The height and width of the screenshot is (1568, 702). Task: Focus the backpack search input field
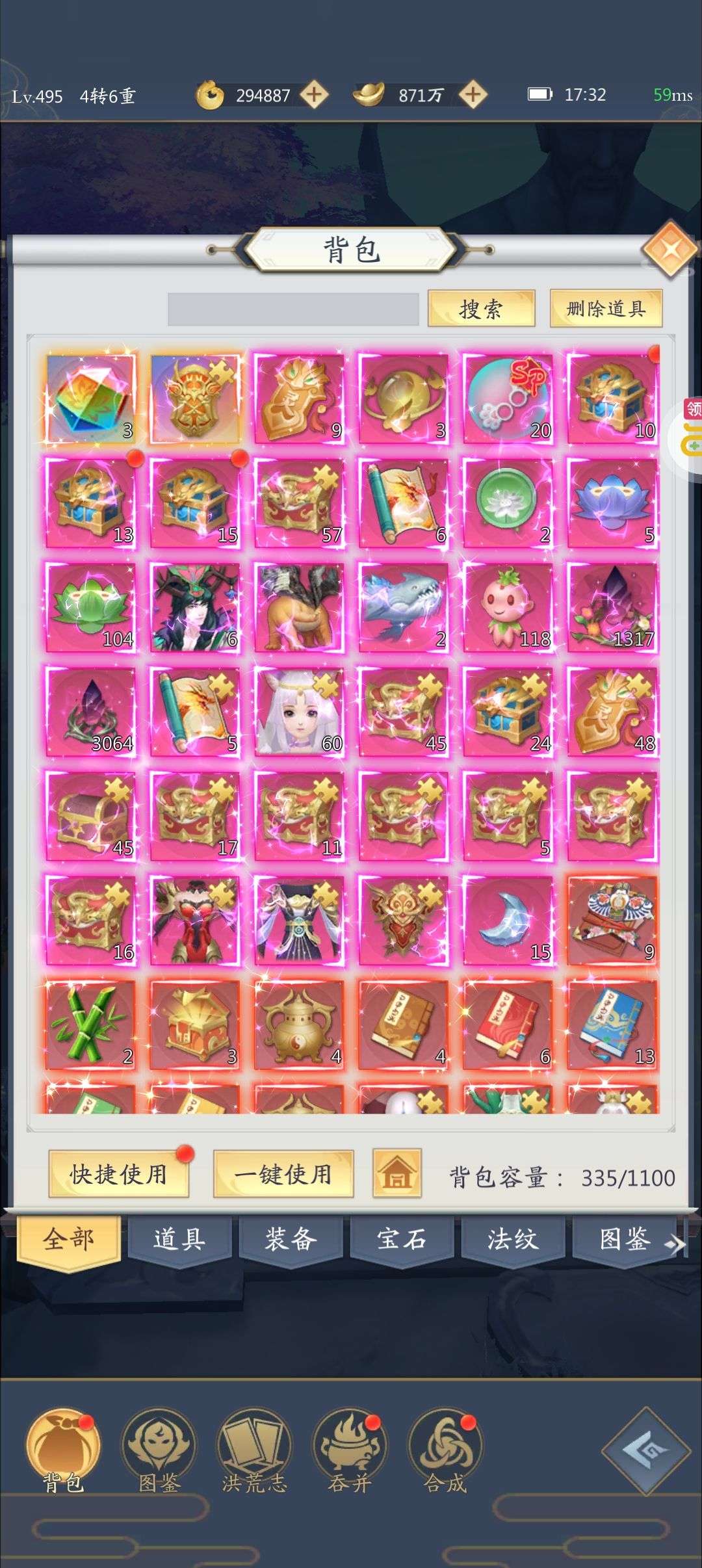pos(293,309)
